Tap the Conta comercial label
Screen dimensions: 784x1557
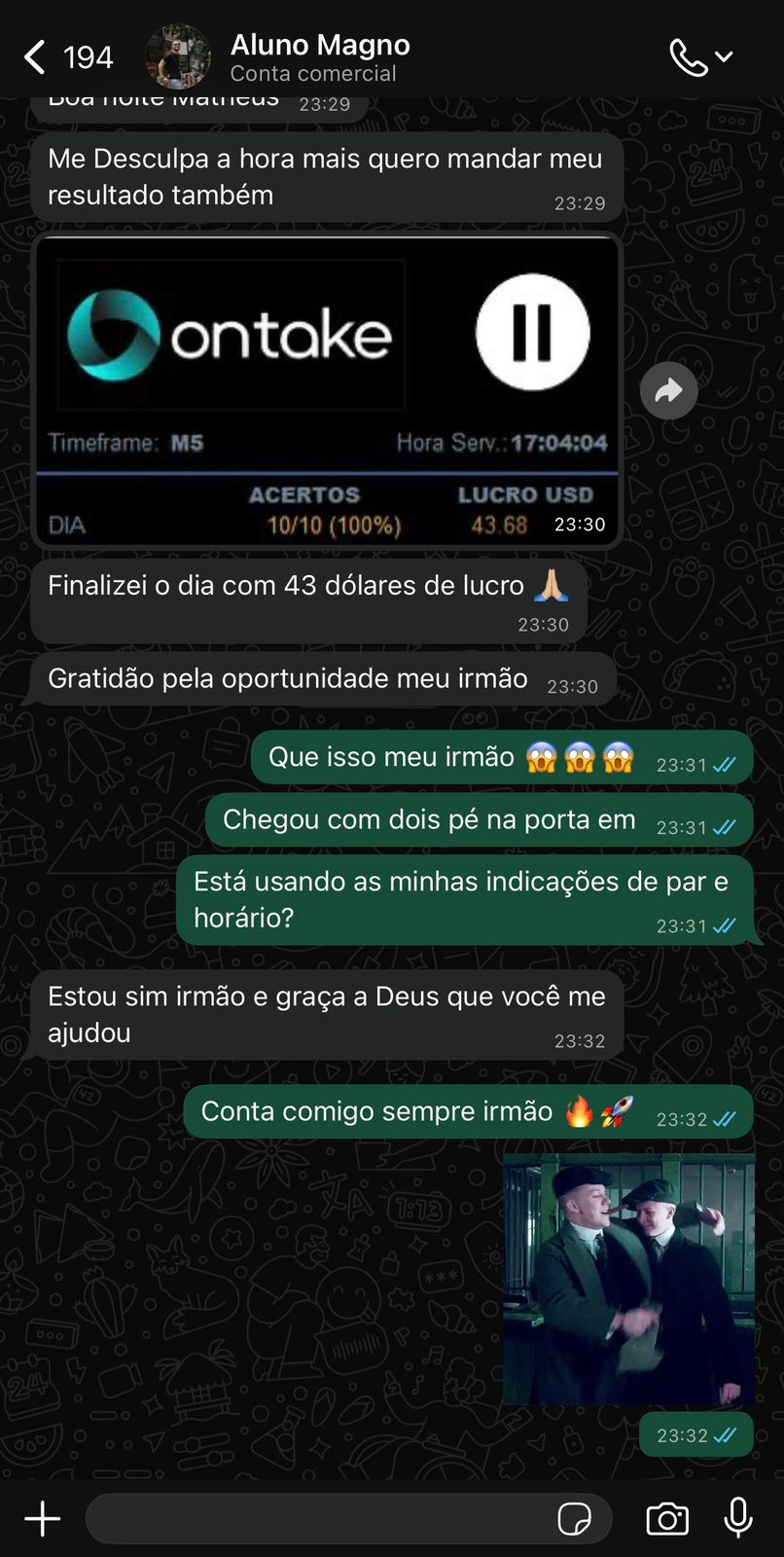click(x=312, y=73)
